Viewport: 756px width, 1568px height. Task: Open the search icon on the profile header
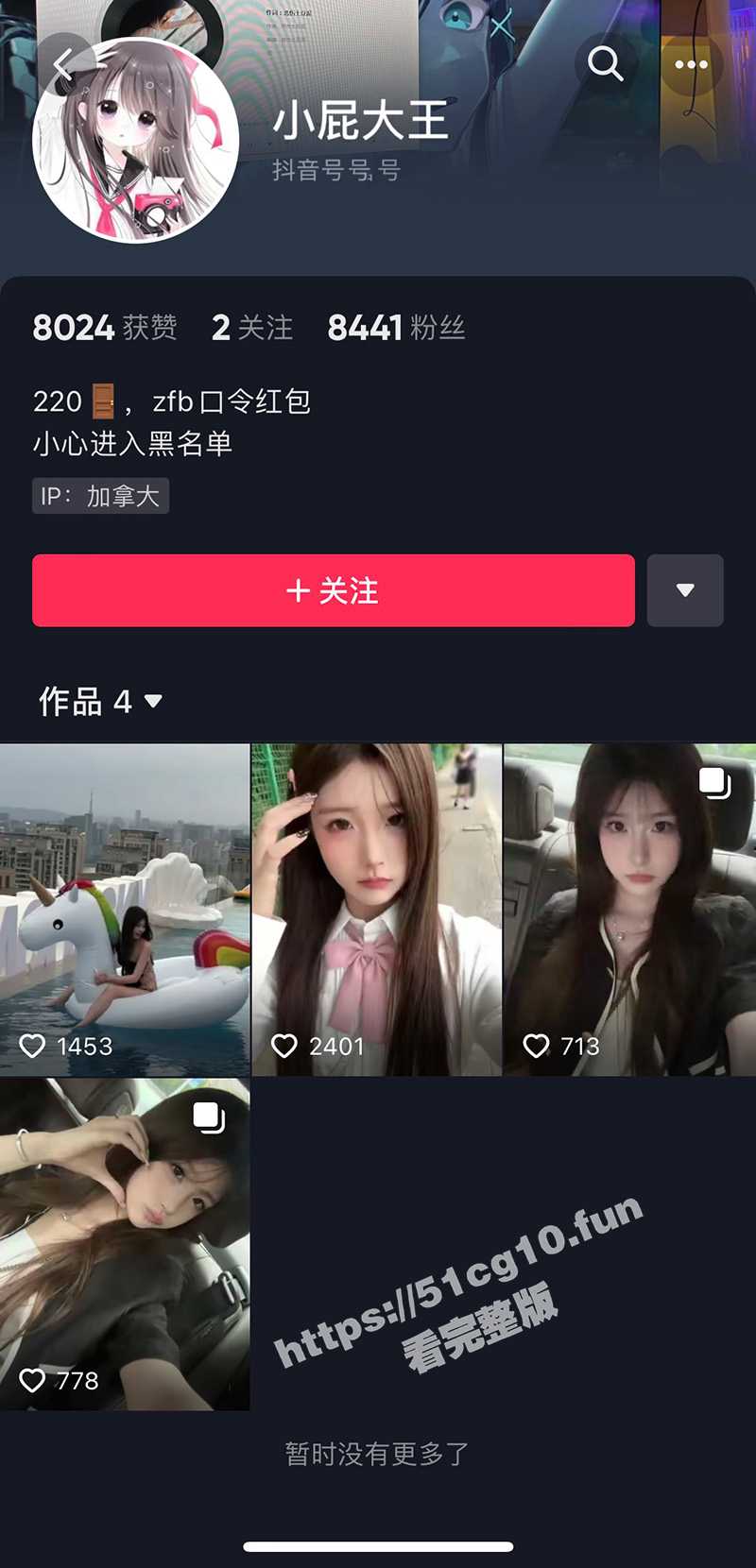(x=605, y=64)
